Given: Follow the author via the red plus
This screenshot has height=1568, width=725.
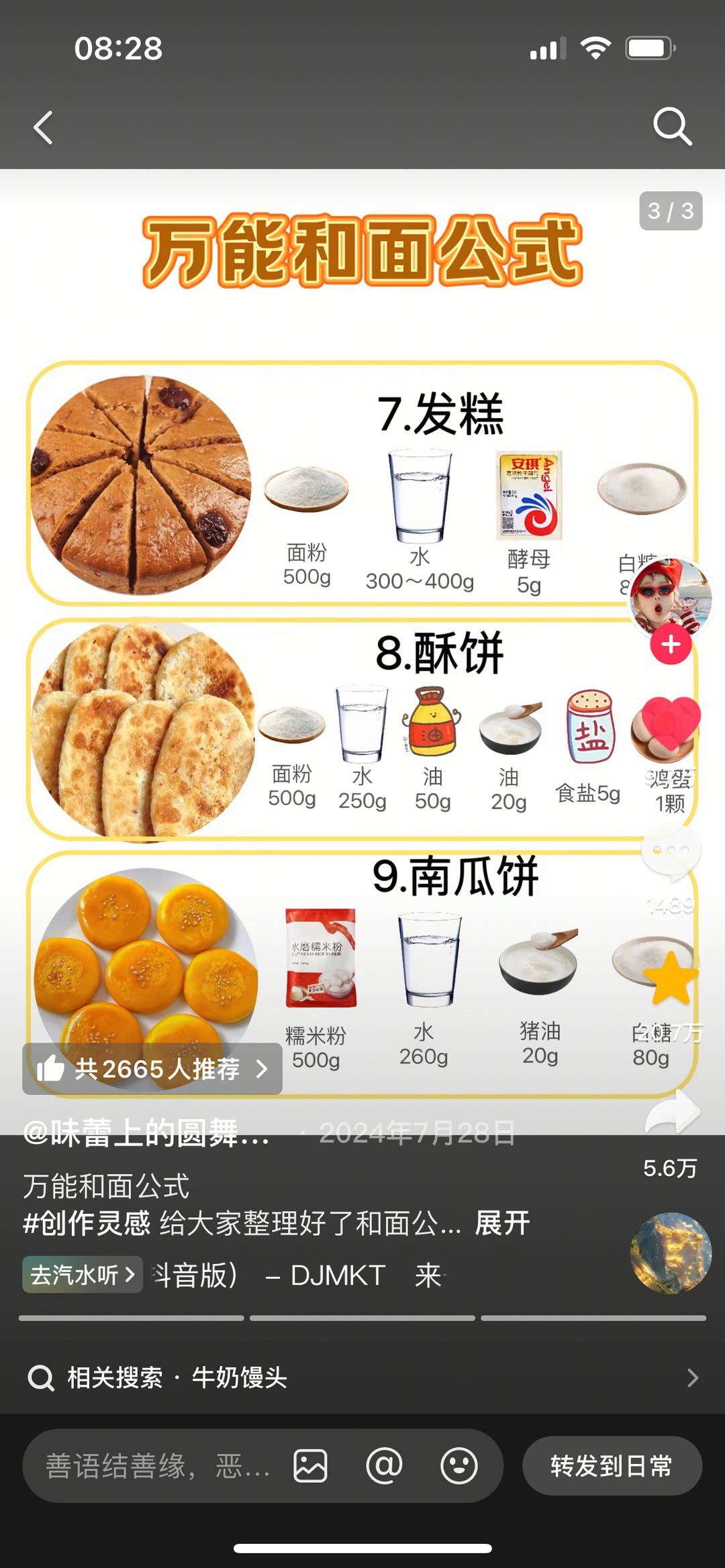Looking at the screenshot, I should 671,645.
